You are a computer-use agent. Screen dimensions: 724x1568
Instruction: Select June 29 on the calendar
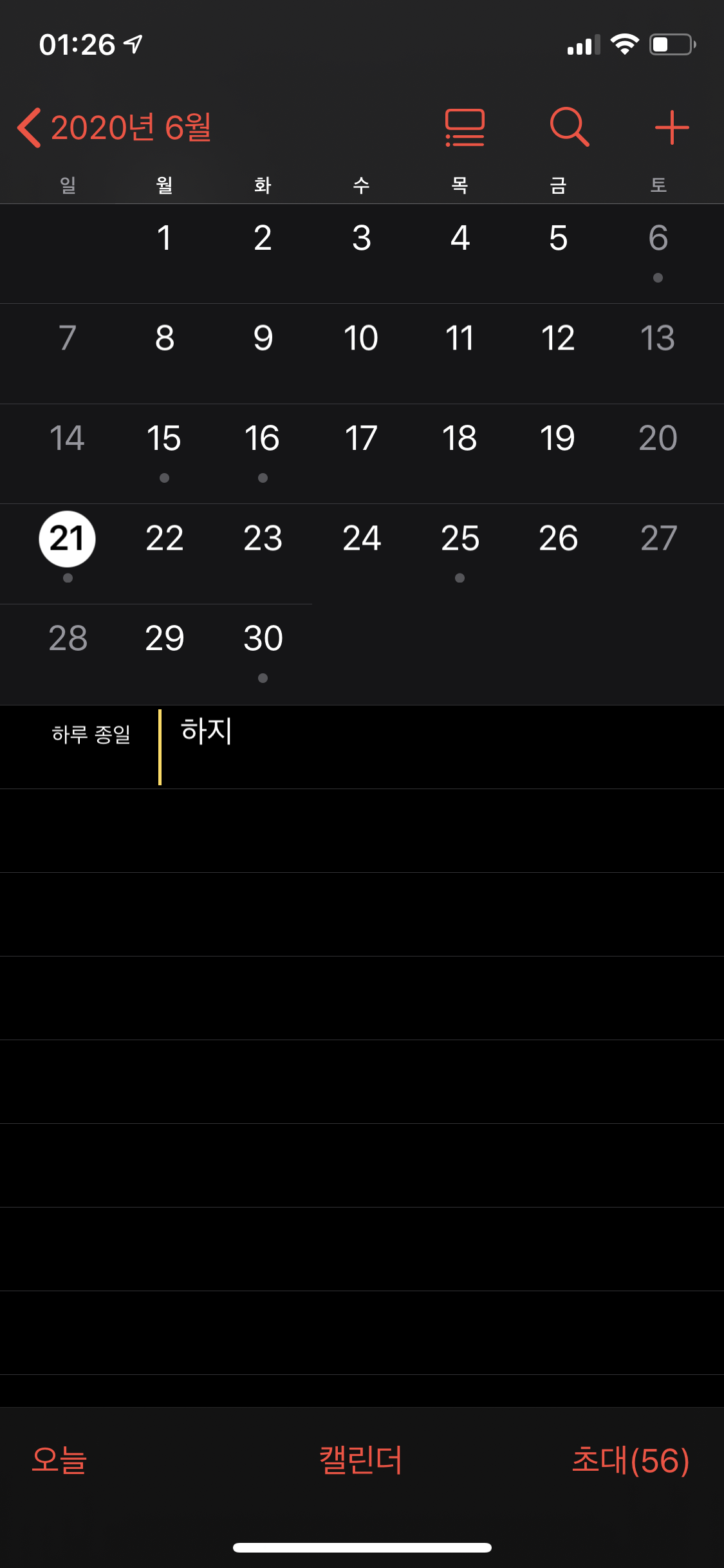164,639
